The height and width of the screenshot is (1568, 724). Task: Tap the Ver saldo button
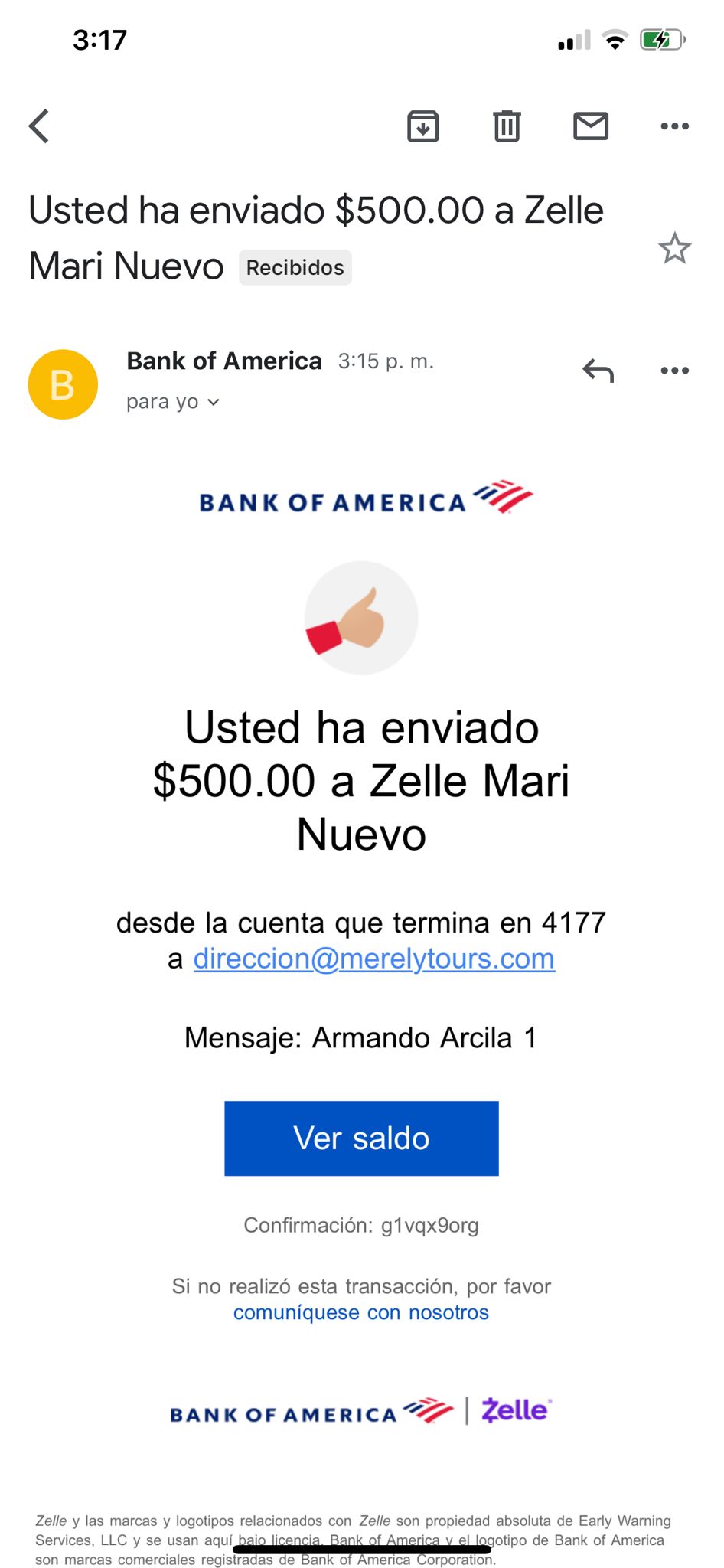[361, 1138]
